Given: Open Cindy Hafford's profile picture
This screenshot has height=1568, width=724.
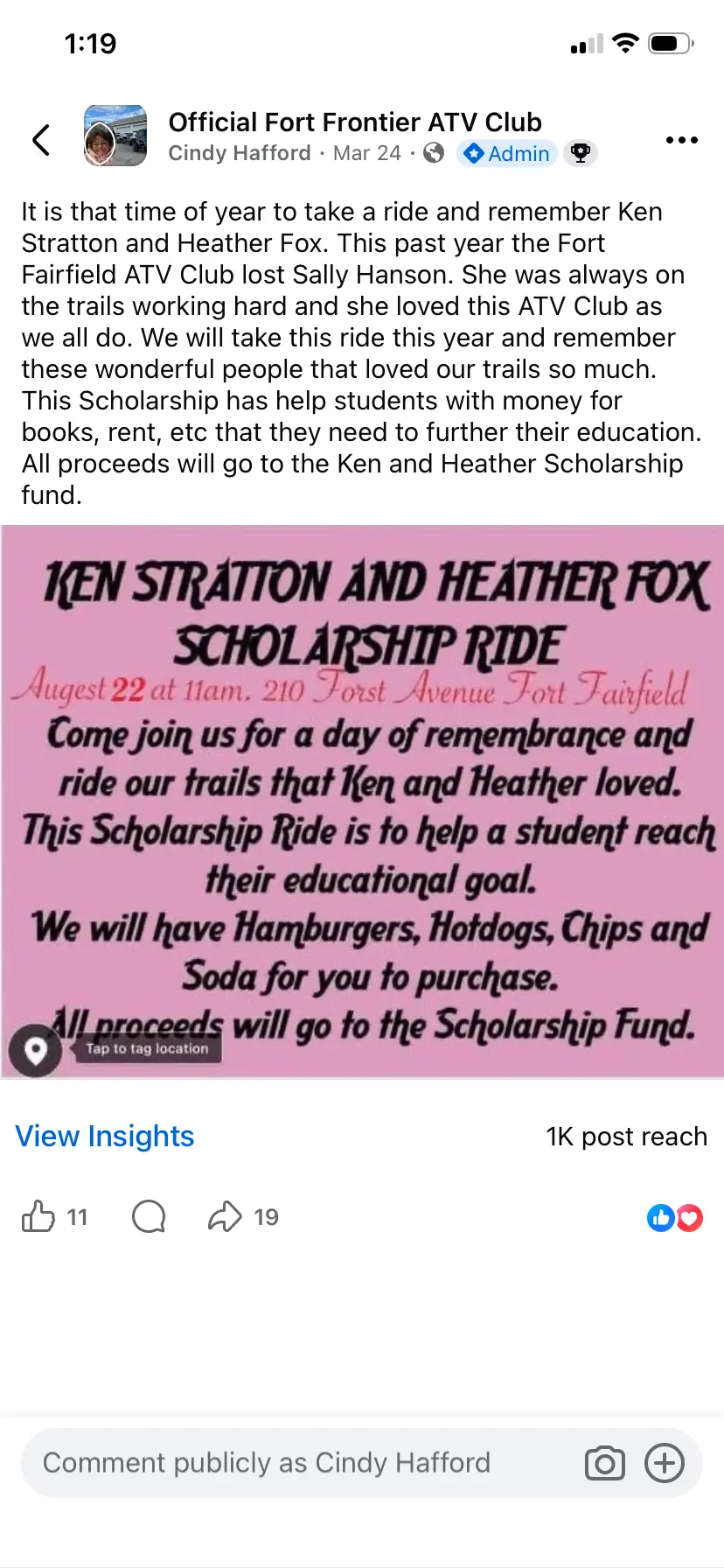Looking at the screenshot, I should tap(115, 136).
